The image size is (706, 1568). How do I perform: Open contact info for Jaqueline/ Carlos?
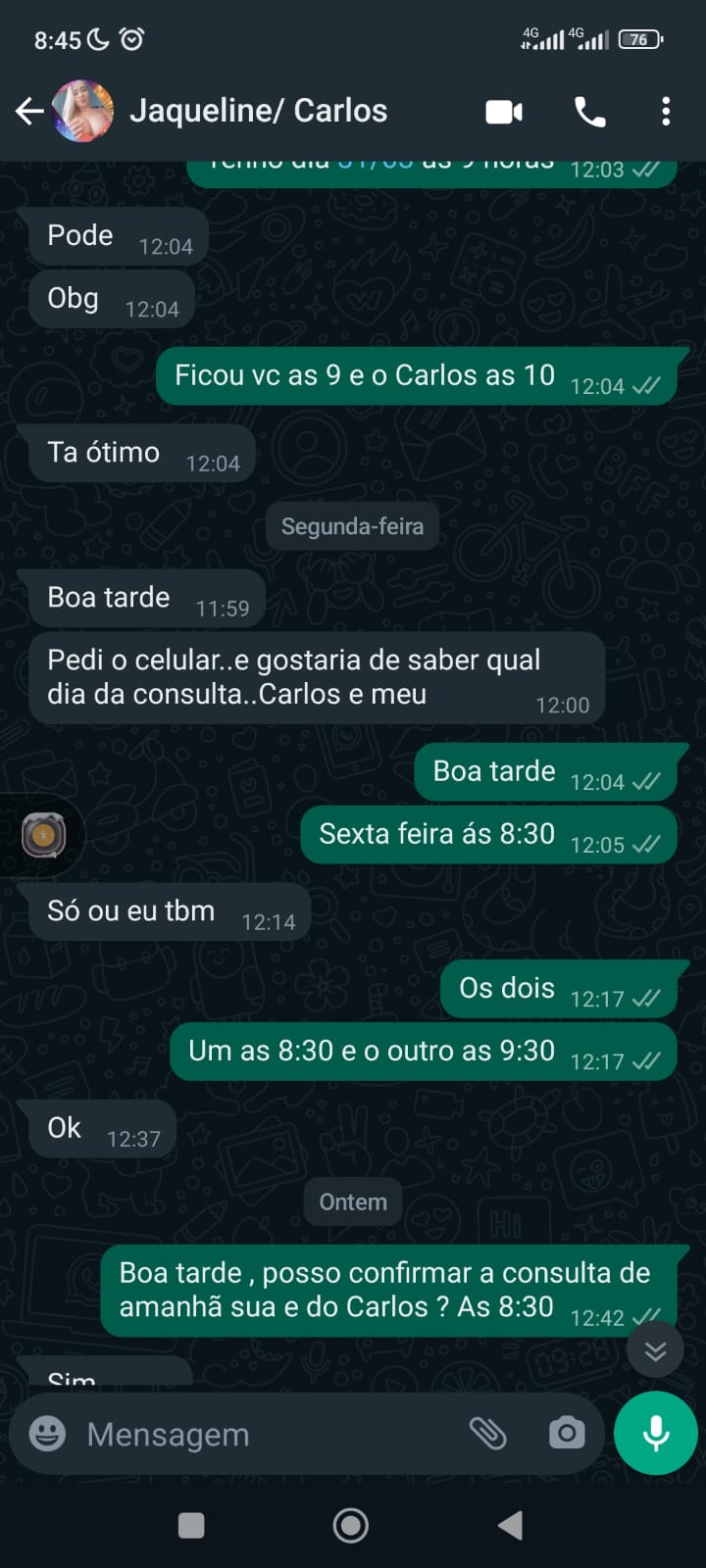pyautogui.click(x=259, y=112)
